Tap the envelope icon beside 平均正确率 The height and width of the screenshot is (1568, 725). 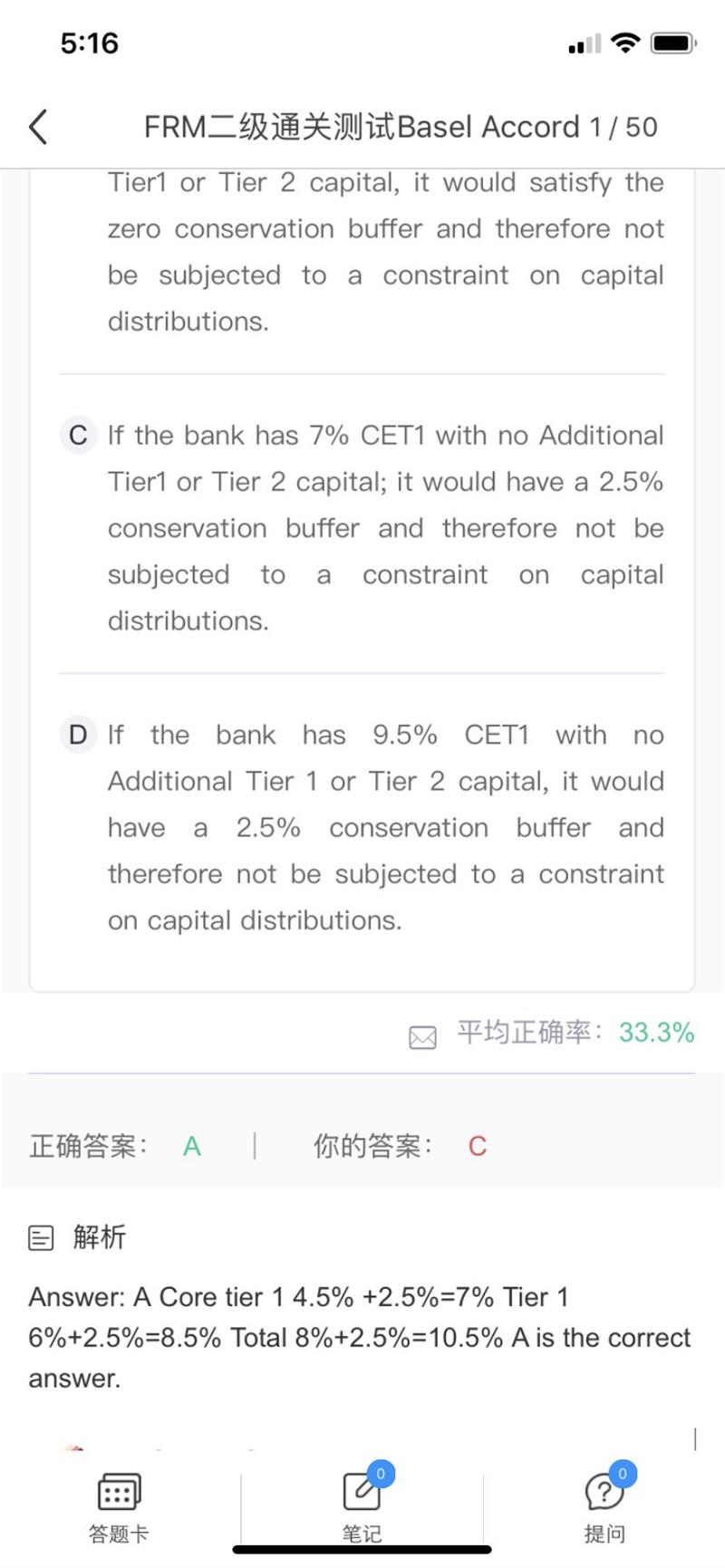[x=422, y=1036]
